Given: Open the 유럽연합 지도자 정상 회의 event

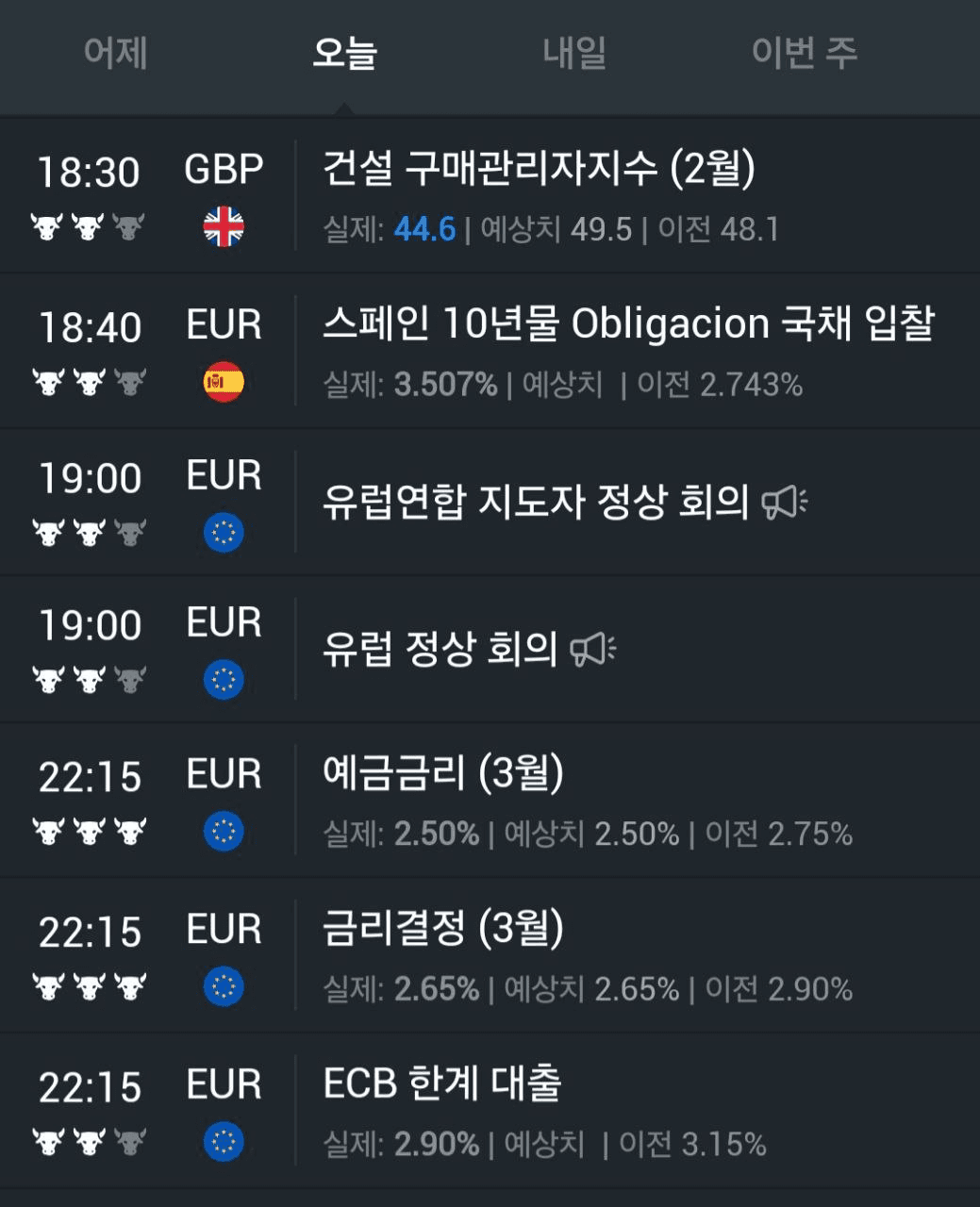Looking at the screenshot, I should click(x=535, y=503).
